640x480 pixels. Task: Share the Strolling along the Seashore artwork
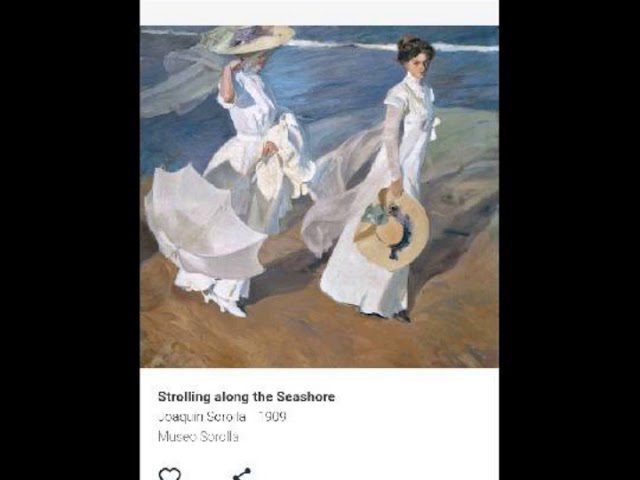point(241,474)
